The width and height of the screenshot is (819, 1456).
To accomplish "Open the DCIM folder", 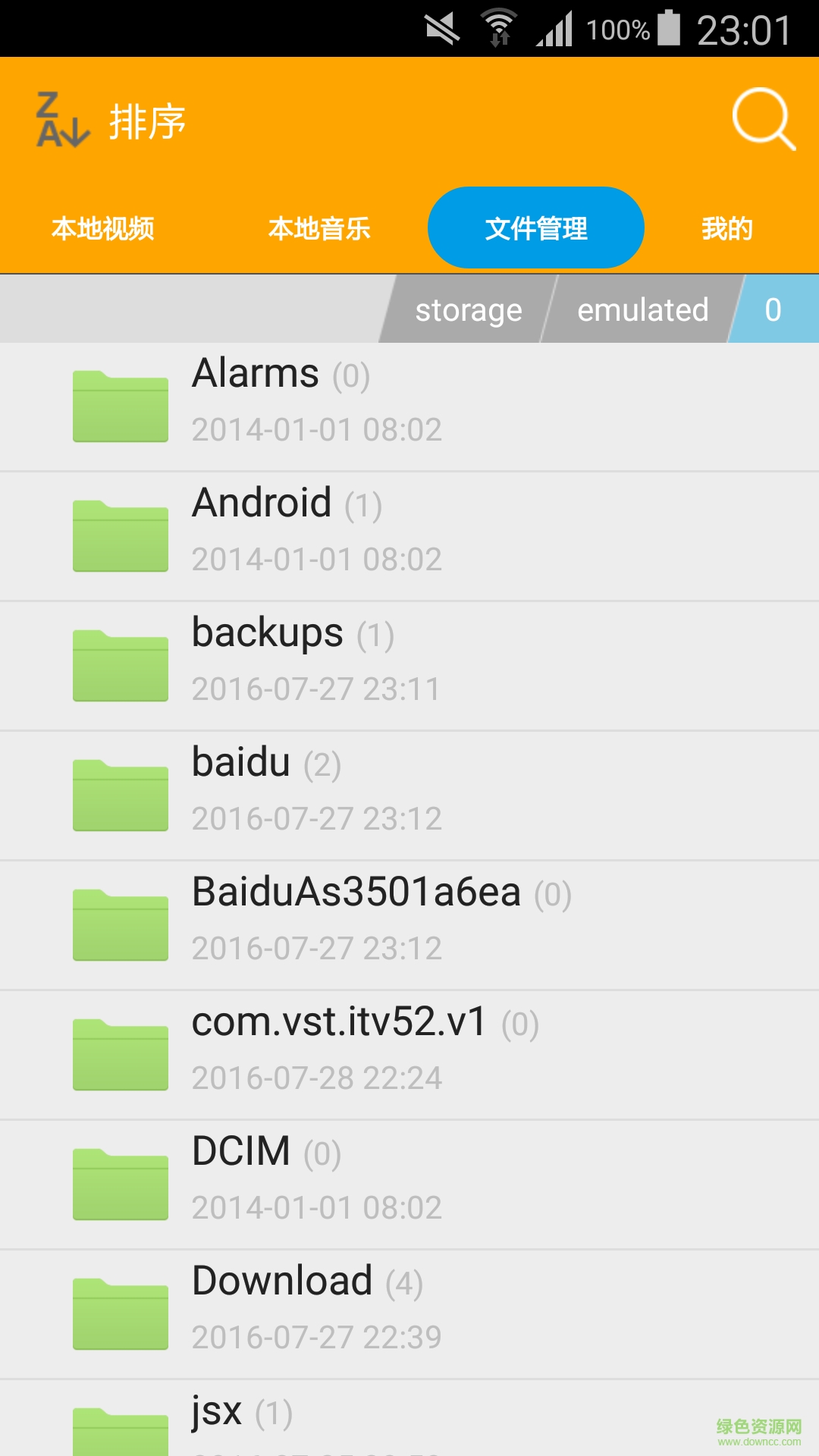I will [x=409, y=1185].
